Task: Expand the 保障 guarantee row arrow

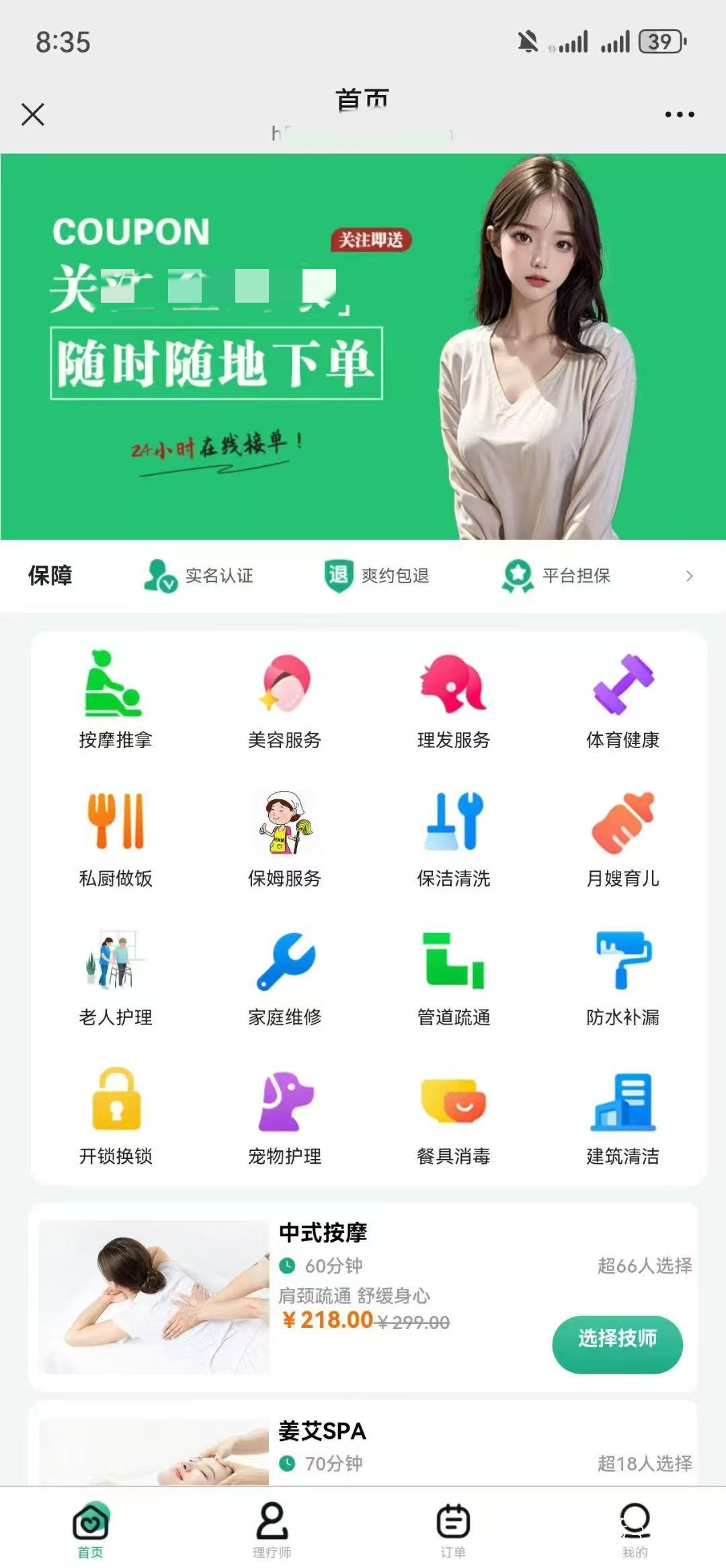Action: click(689, 576)
